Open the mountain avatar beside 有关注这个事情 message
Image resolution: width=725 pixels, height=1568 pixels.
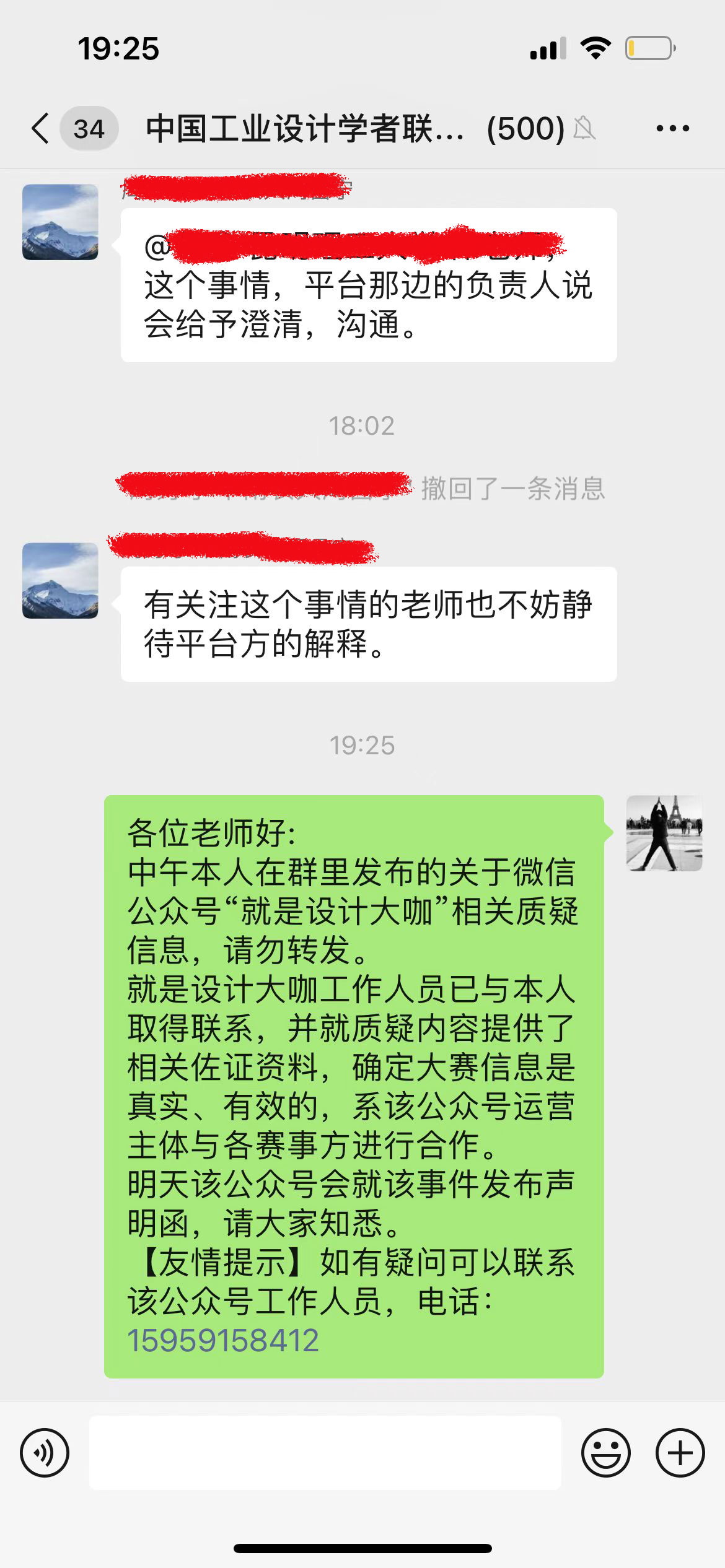click(60, 580)
